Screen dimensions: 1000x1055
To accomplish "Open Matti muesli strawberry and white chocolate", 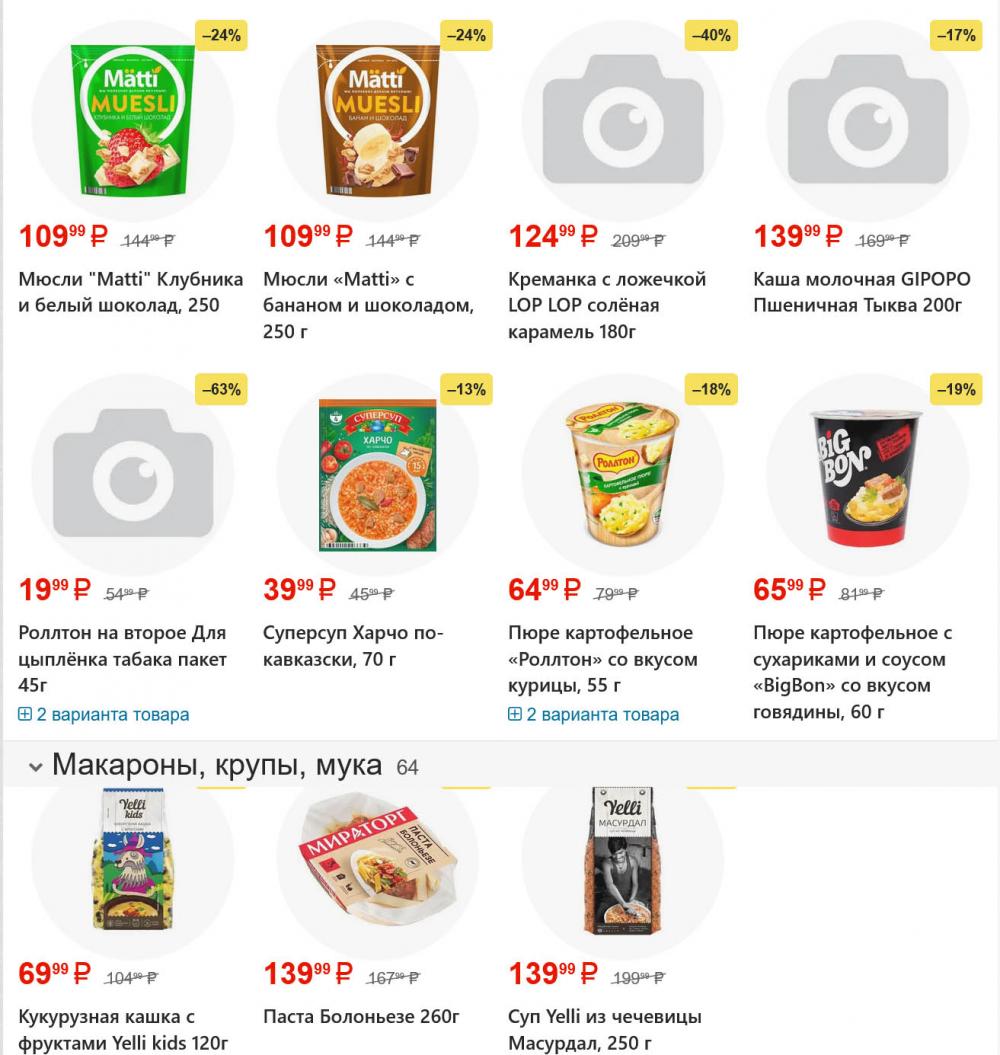I will click(x=131, y=291).
